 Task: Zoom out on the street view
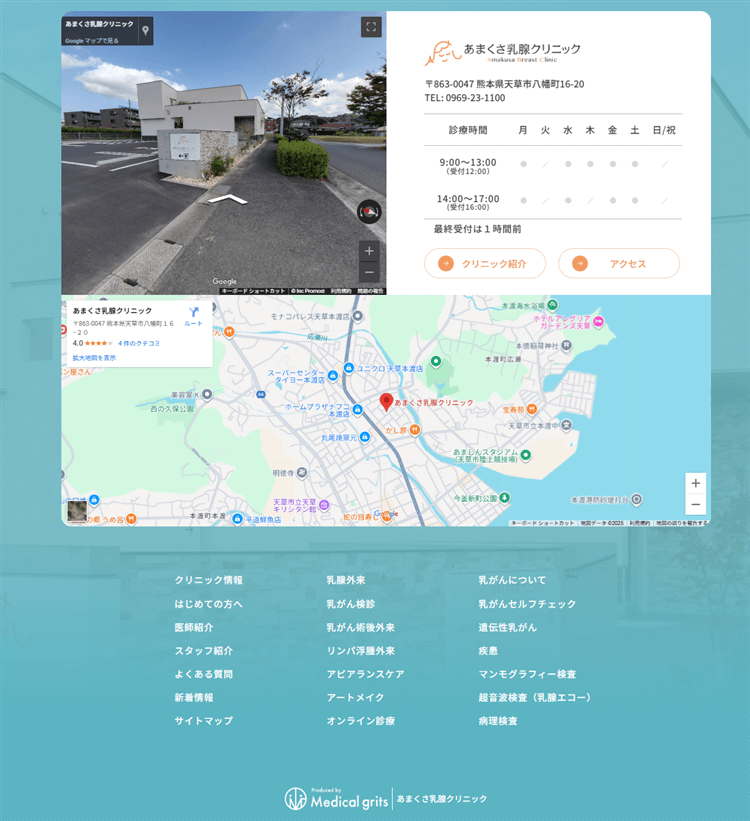[x=369, y=272]
